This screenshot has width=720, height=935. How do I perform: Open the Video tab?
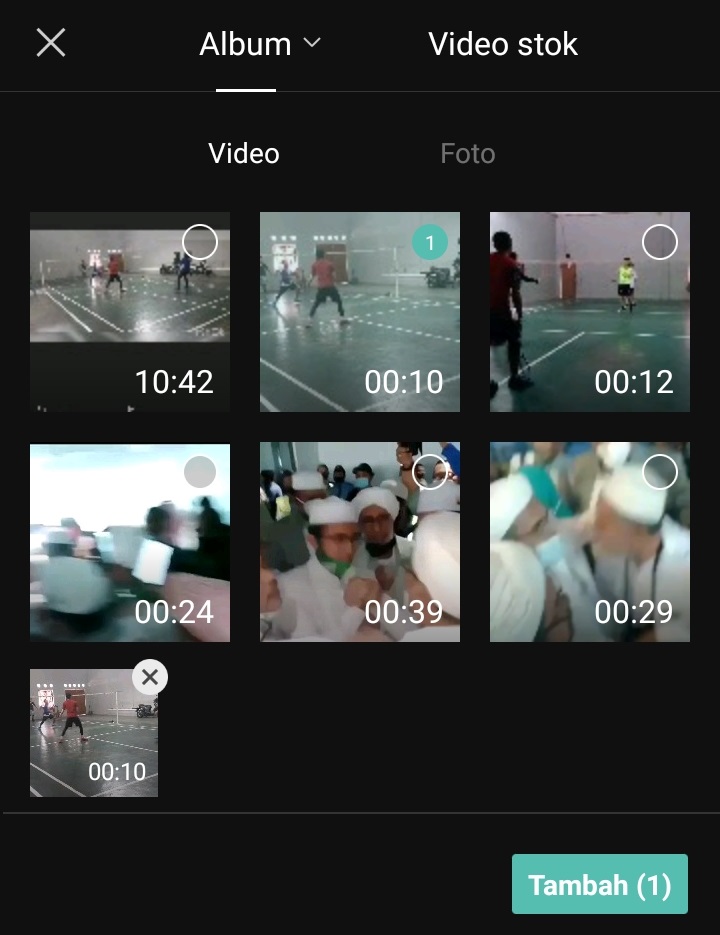coord(243,153)
